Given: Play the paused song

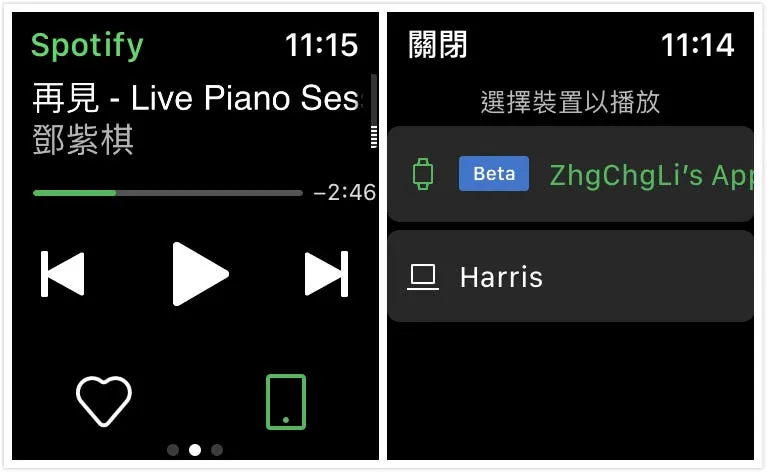Looking at the screenshot, I should tap(200, 274).
